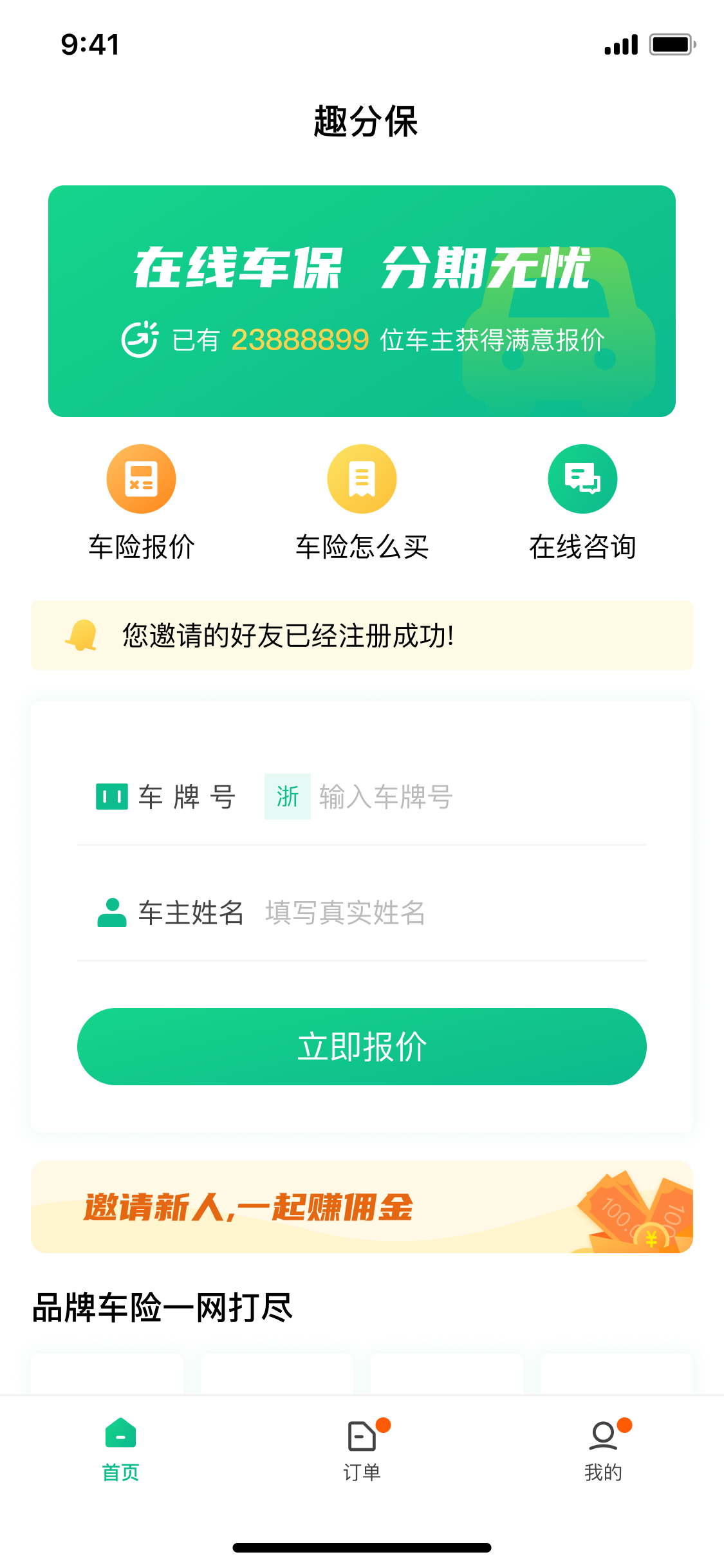Select the 浙 province prefix
The width and height of the screenshot is (724, 1568).
[287, 796]
